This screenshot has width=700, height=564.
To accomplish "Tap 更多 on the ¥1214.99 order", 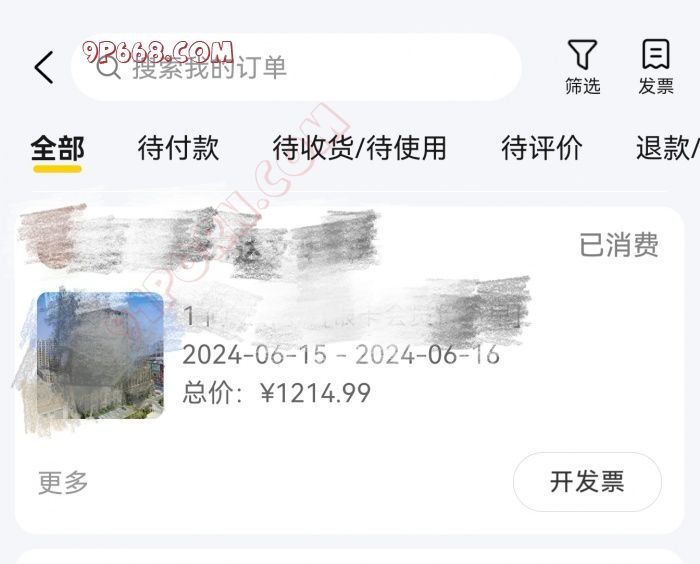I will coord(63,482).
